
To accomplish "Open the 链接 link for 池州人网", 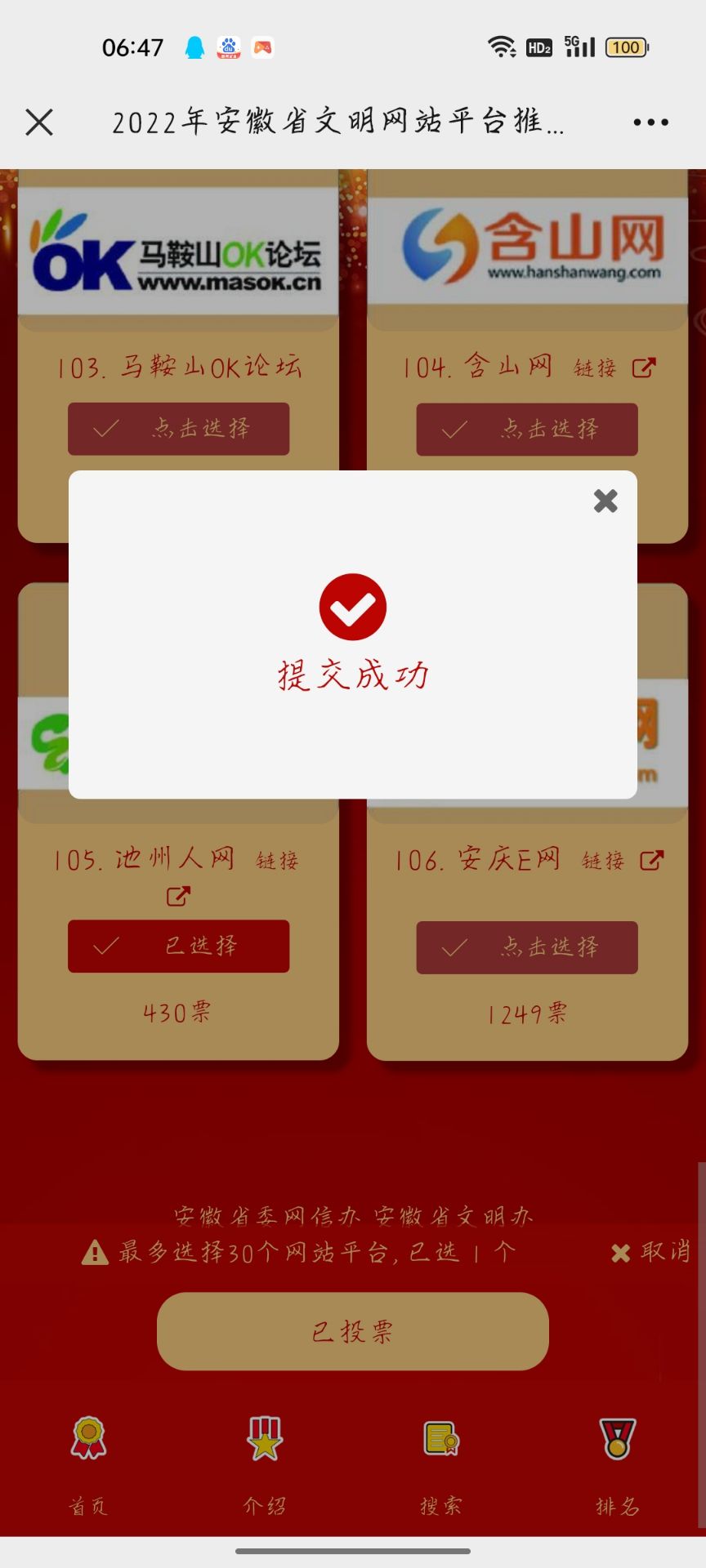I will pos(179,896).
